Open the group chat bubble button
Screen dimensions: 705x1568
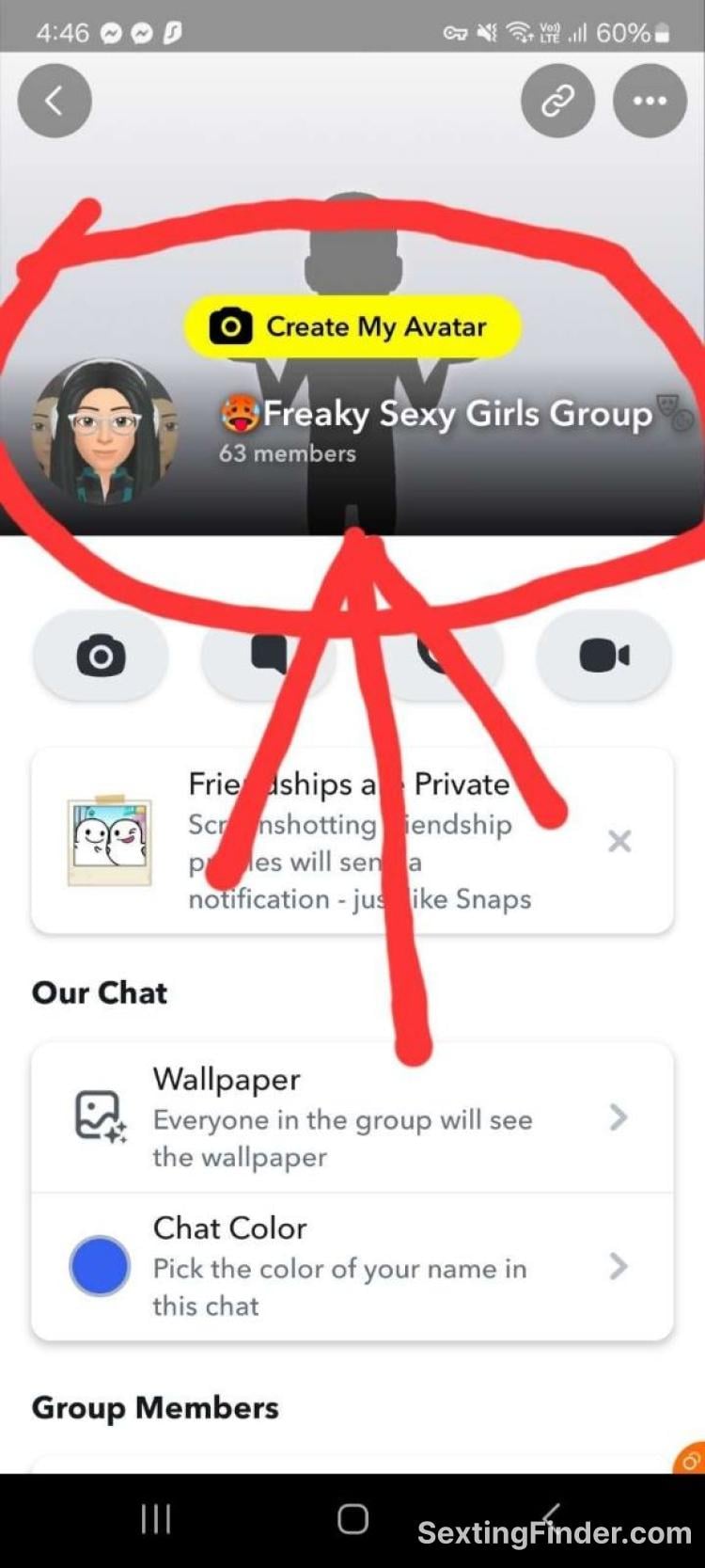coord(269,656)
